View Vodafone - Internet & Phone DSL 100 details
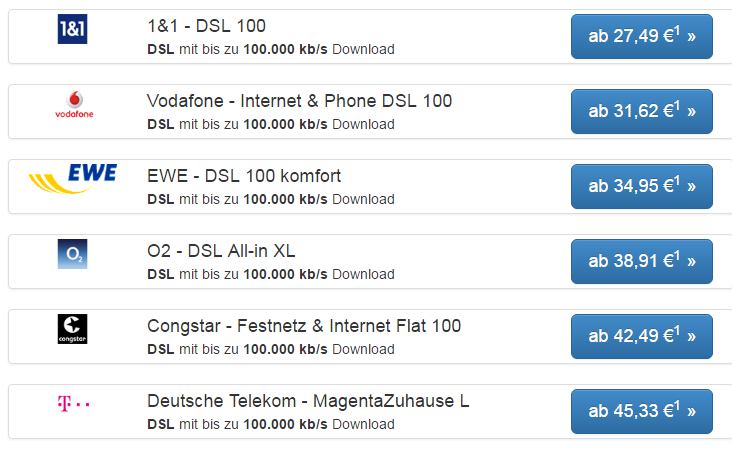 299,101
